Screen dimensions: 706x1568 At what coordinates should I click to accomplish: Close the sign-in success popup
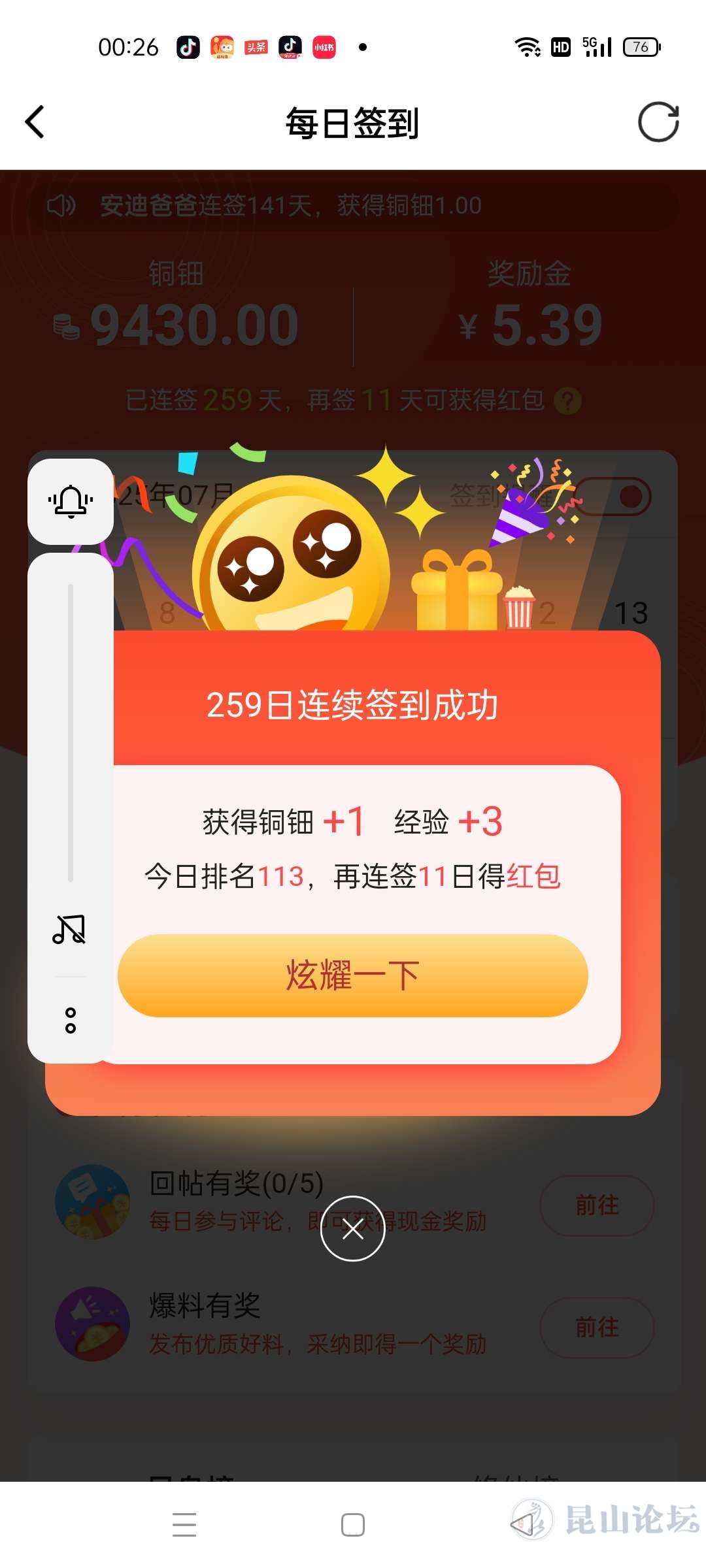(353, 1229)
